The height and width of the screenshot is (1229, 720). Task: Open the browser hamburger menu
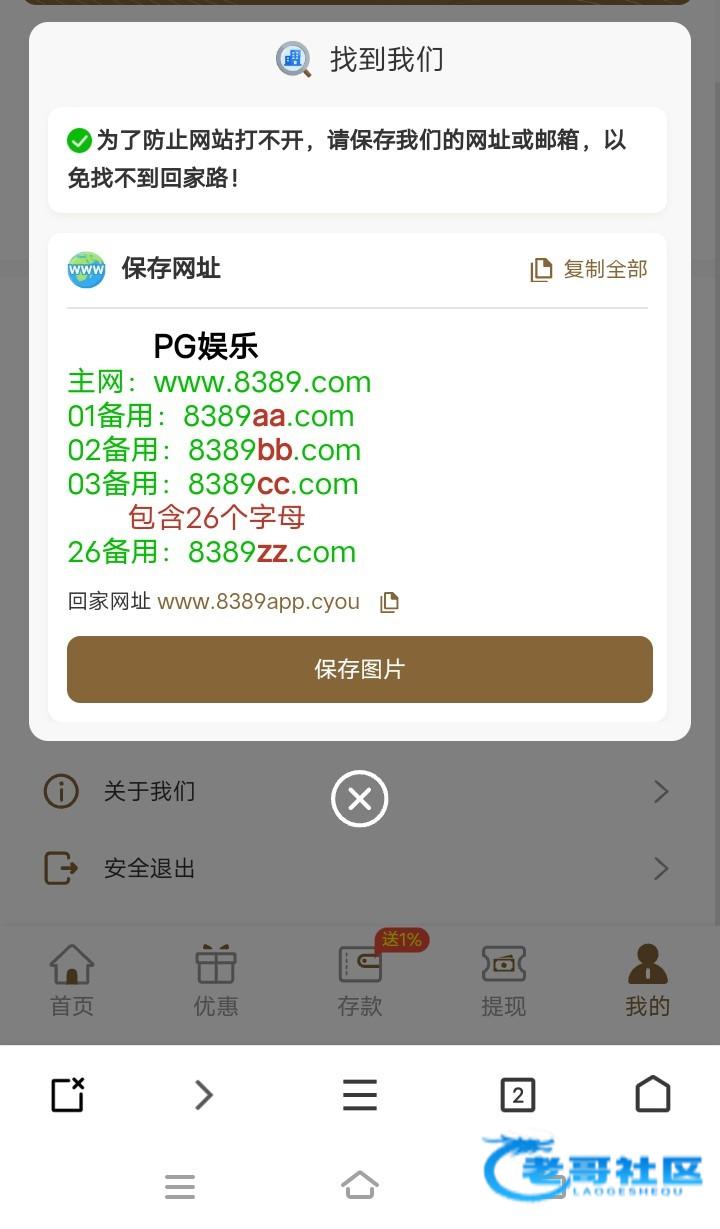click(360, 1095)
